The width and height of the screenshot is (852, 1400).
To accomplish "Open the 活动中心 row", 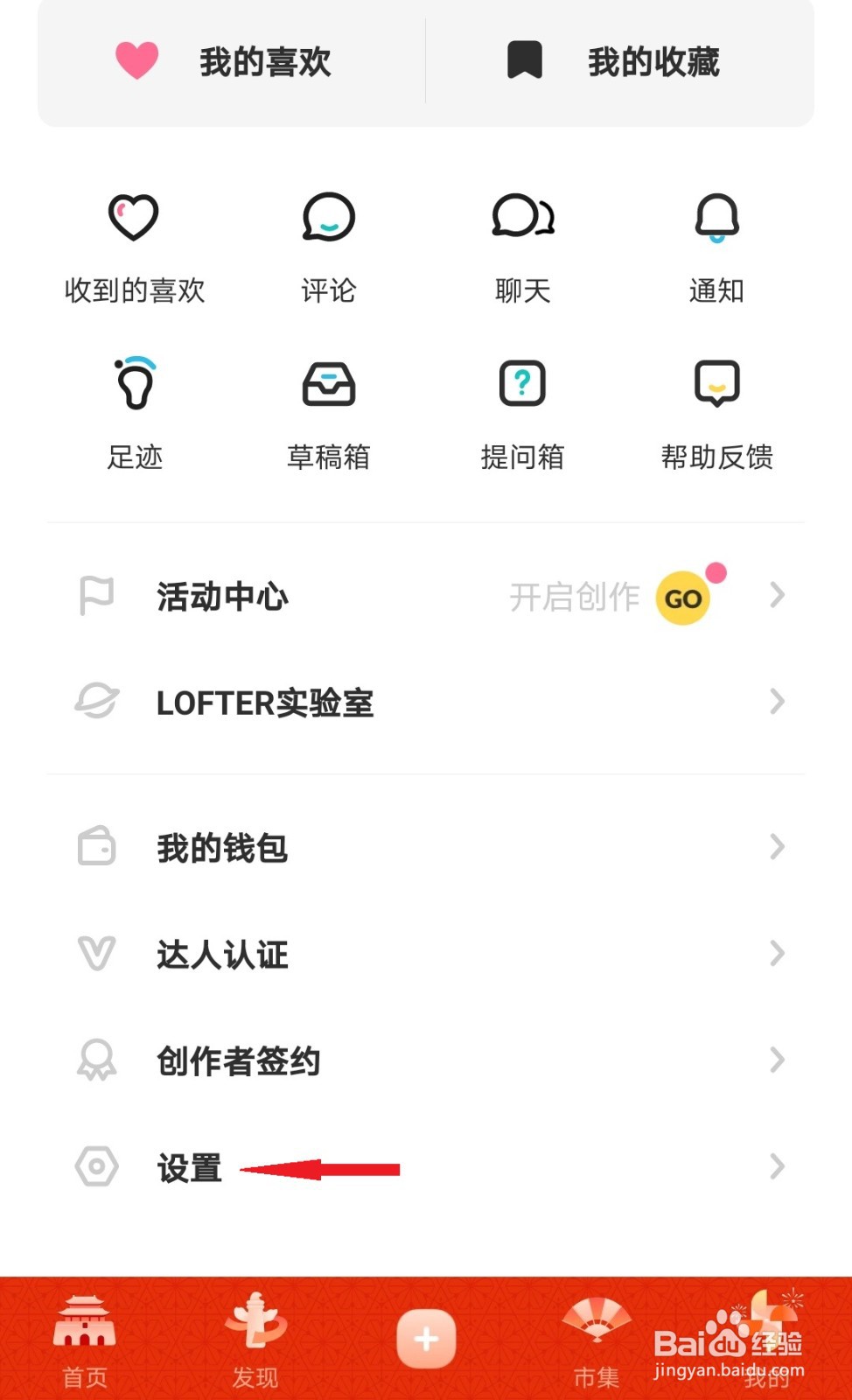I will 425,597.
